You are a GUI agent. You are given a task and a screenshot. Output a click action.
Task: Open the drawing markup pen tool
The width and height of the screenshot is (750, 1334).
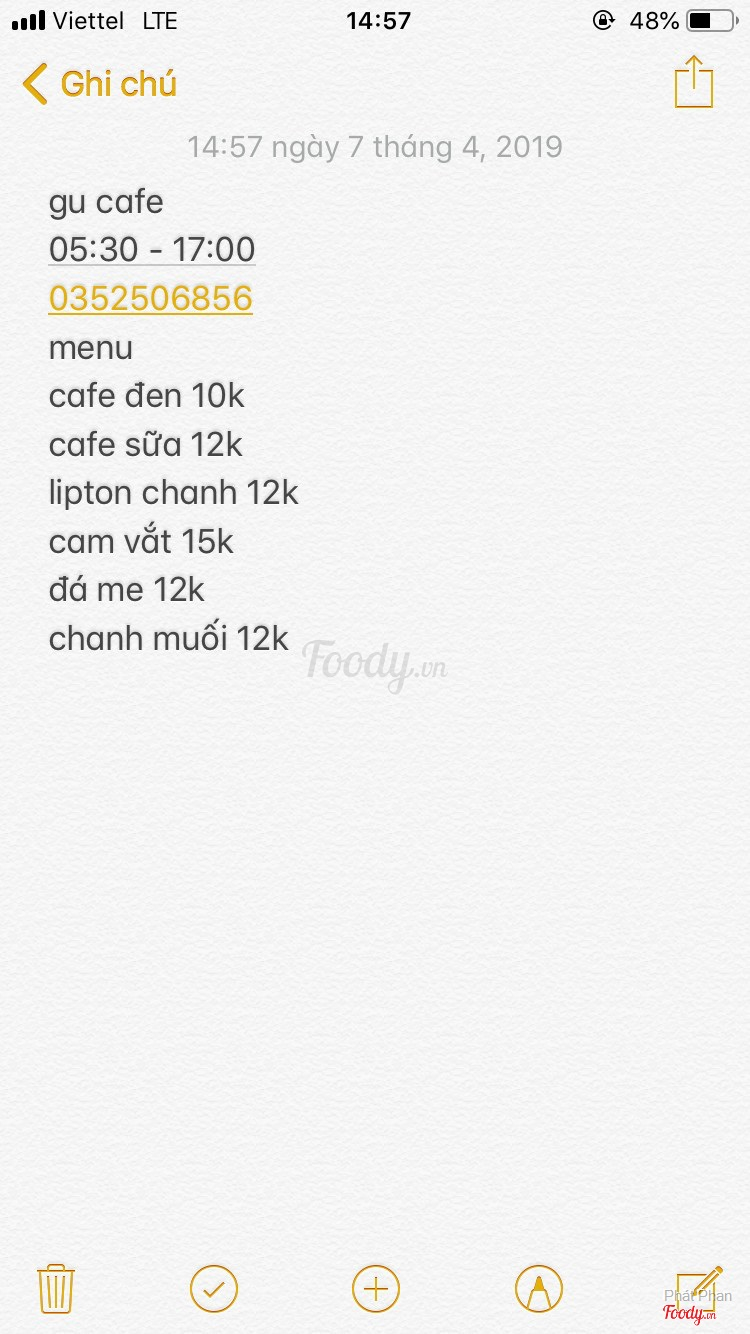(x=539, y=1288)
